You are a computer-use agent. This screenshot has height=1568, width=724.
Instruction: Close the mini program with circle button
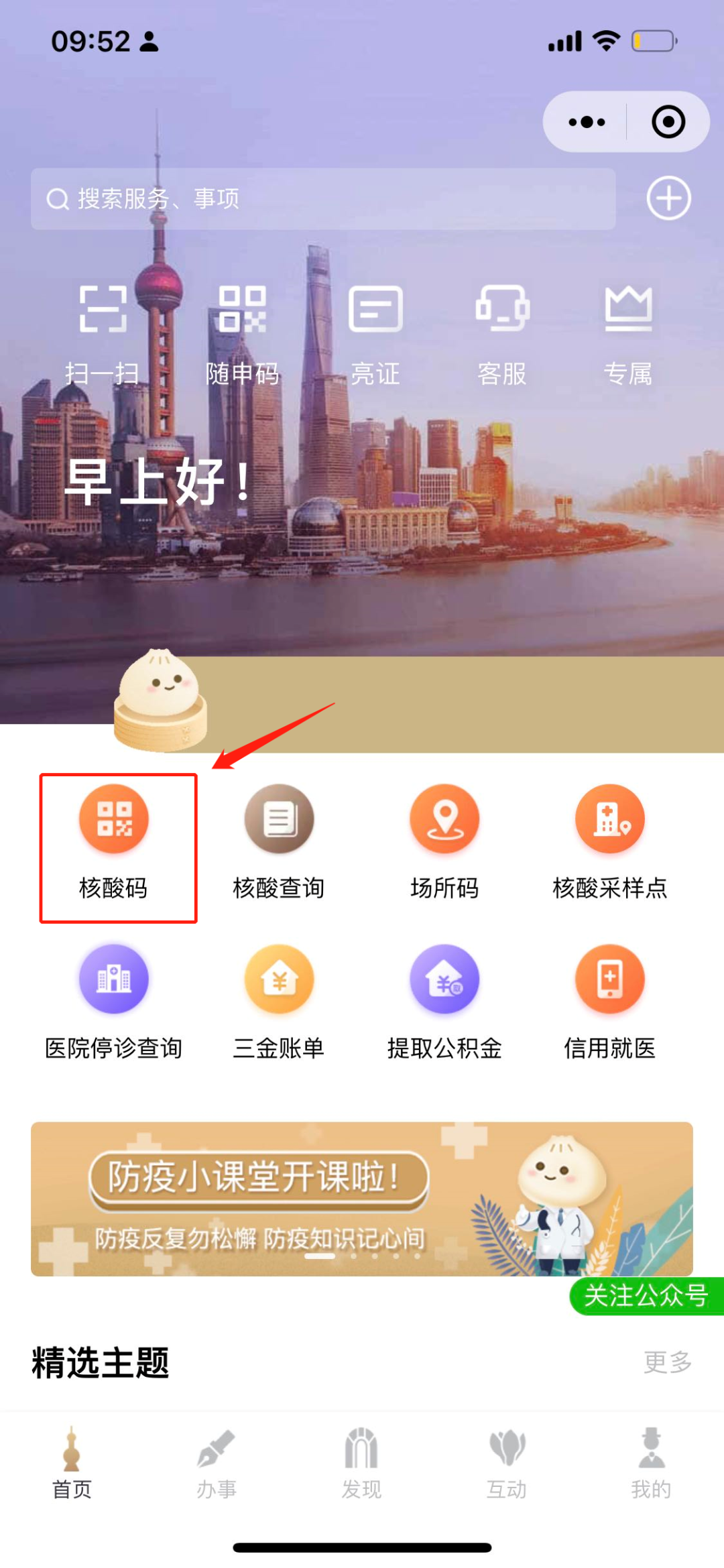pos(668,122)
